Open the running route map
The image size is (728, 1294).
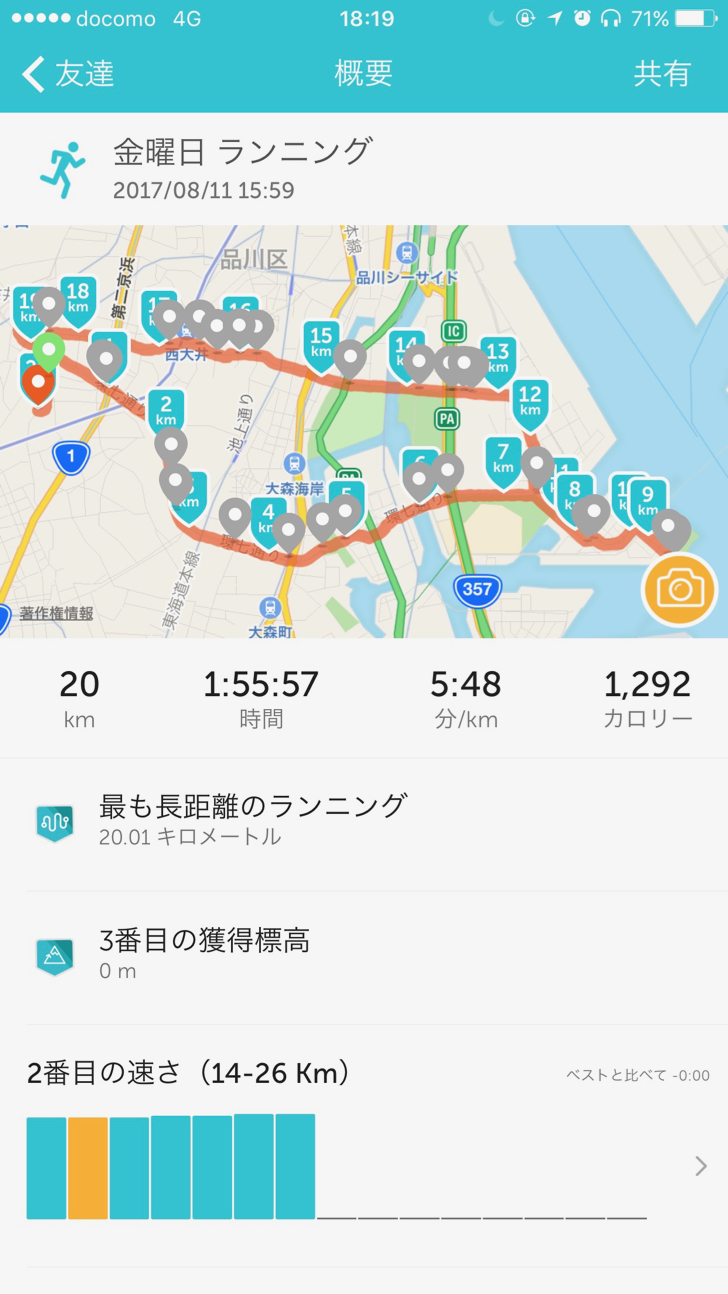pyautogui.click(x=364, y=431)
